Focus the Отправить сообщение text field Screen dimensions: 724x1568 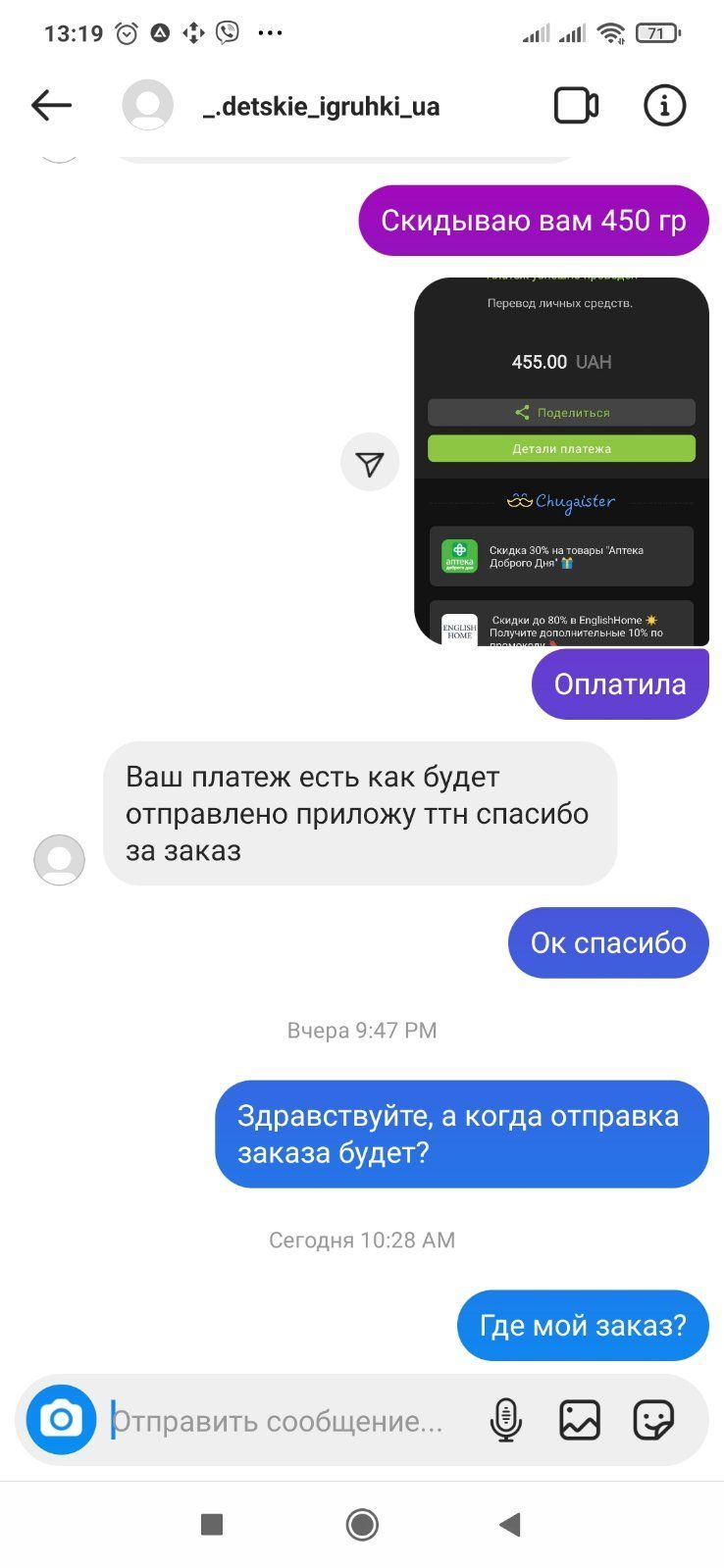[x=284, y=1421]
